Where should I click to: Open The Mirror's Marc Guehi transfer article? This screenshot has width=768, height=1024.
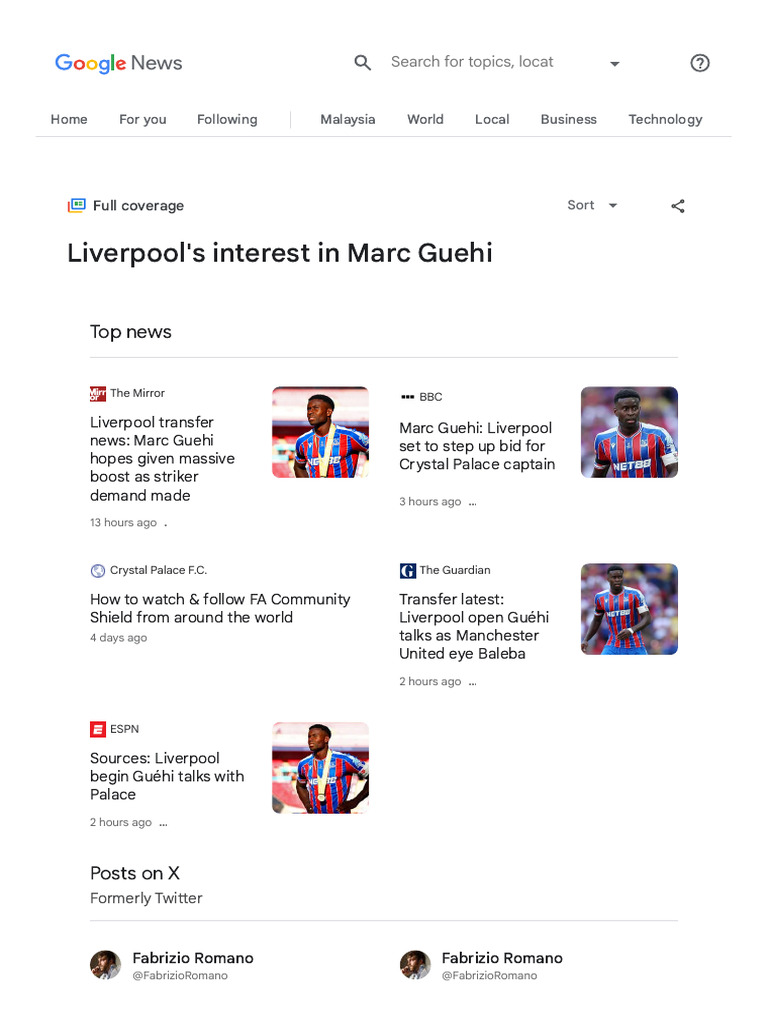pos(162,458)
